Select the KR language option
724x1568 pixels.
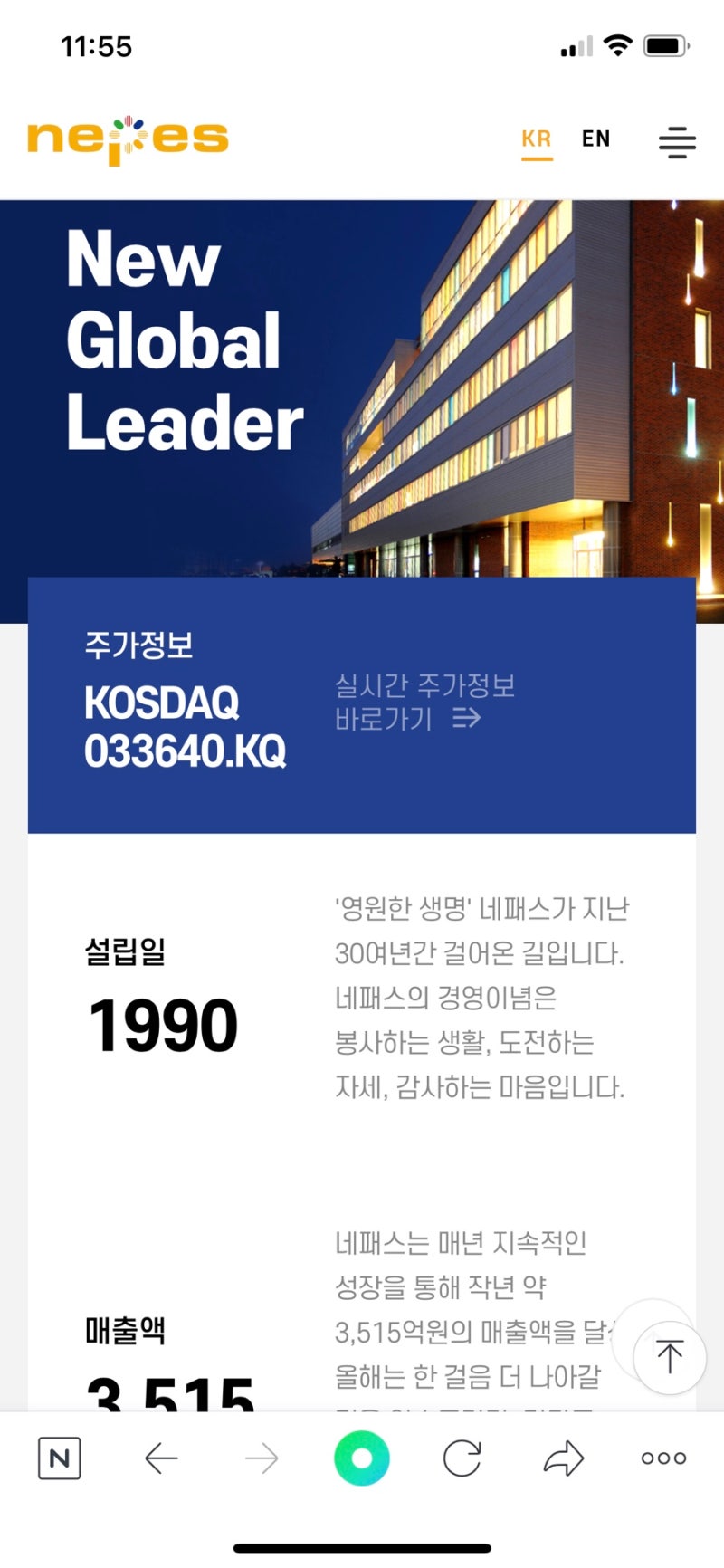pyautogui.click(x=537, y=139)
